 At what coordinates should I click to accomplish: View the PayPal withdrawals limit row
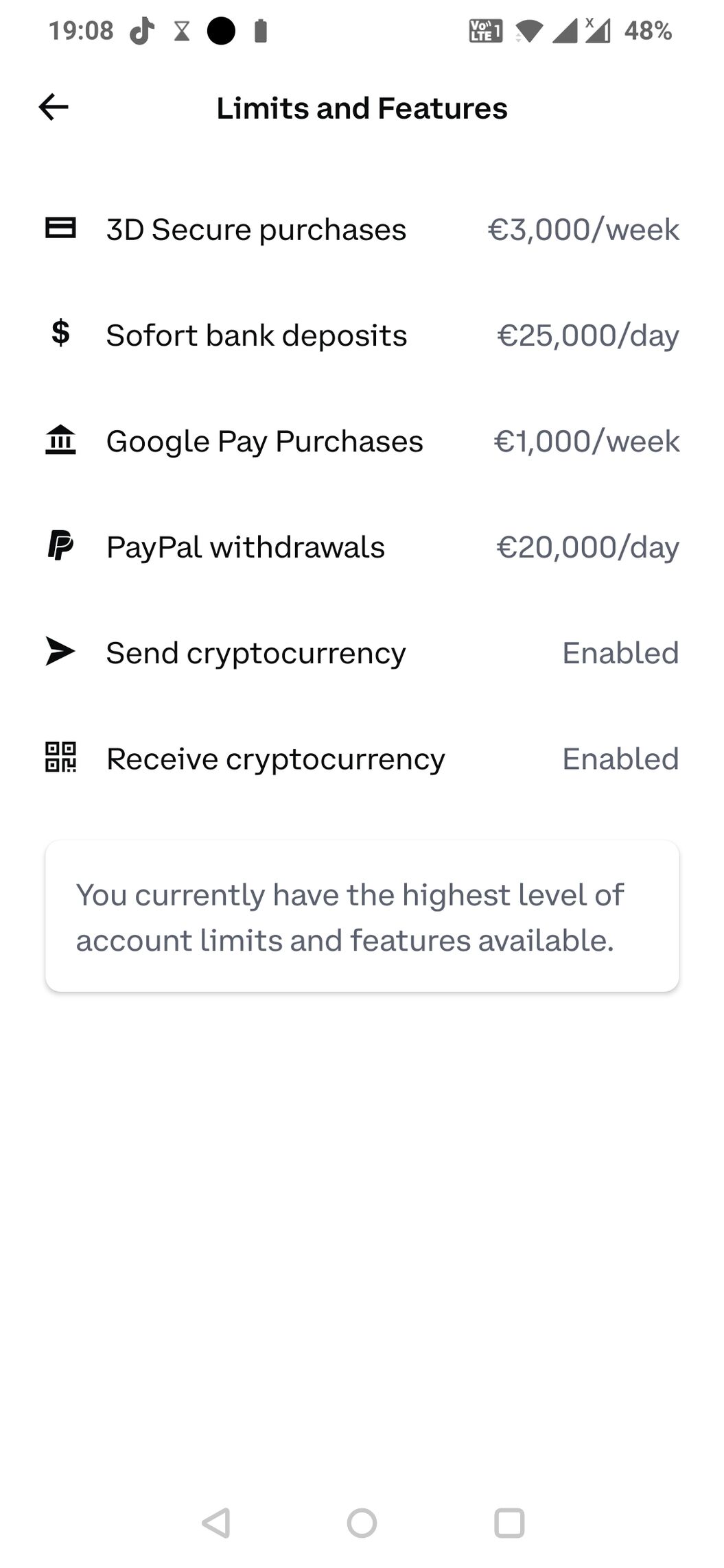tap(362, 547)
